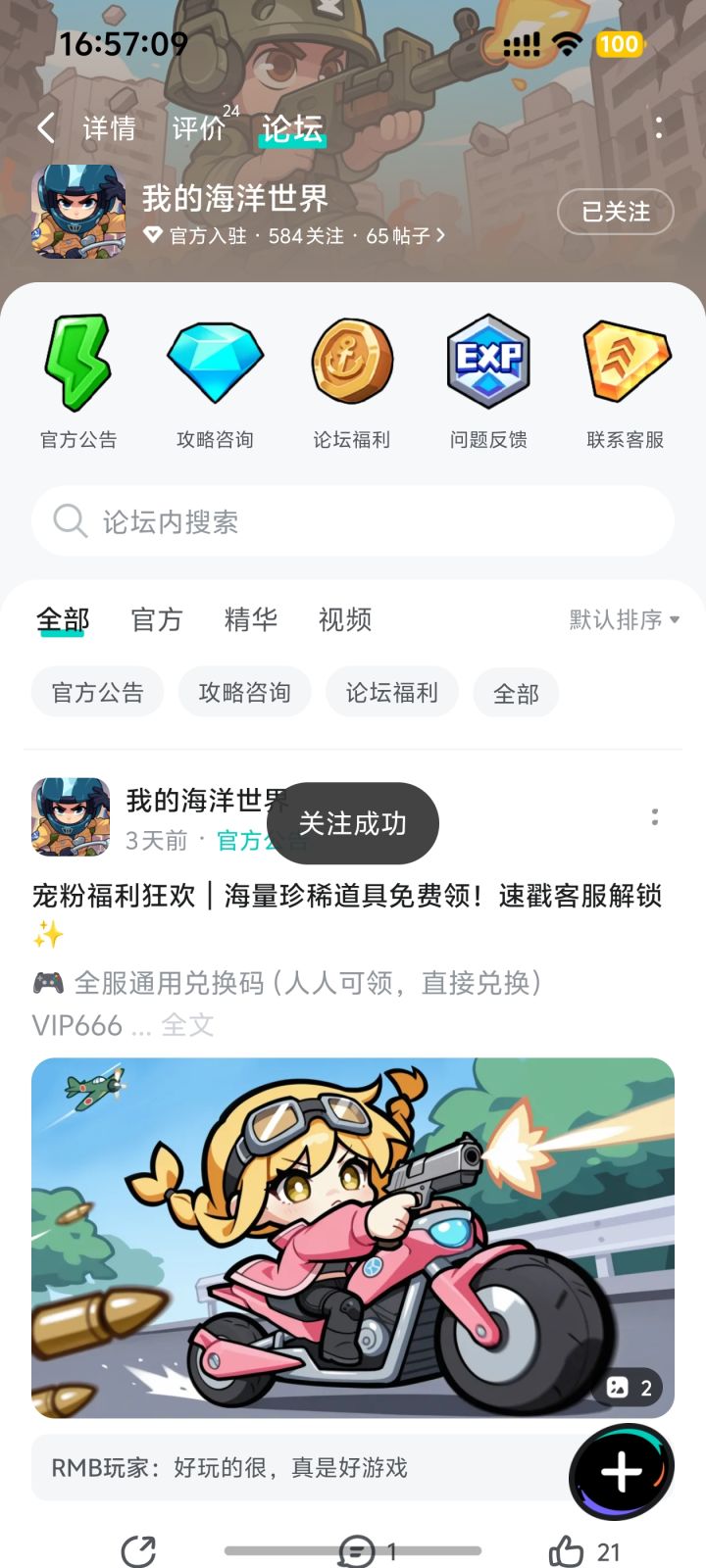
Task: Tap the thumbs-up like icon showing 21
Action: coord(569,1548)
